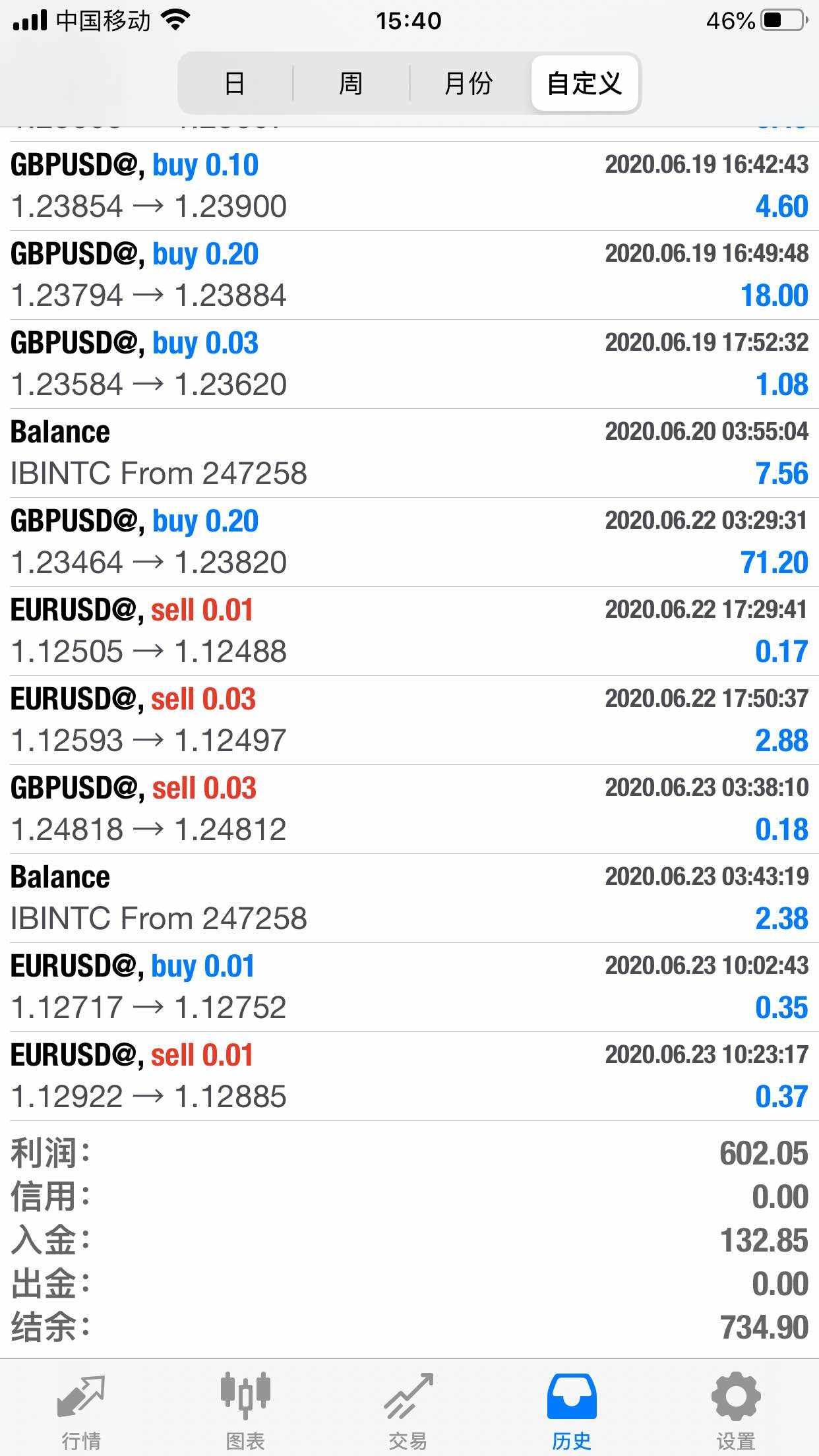Expand the GBPUSD buy 0.20 trade with profit 18.00

click(x=409, y=275)
